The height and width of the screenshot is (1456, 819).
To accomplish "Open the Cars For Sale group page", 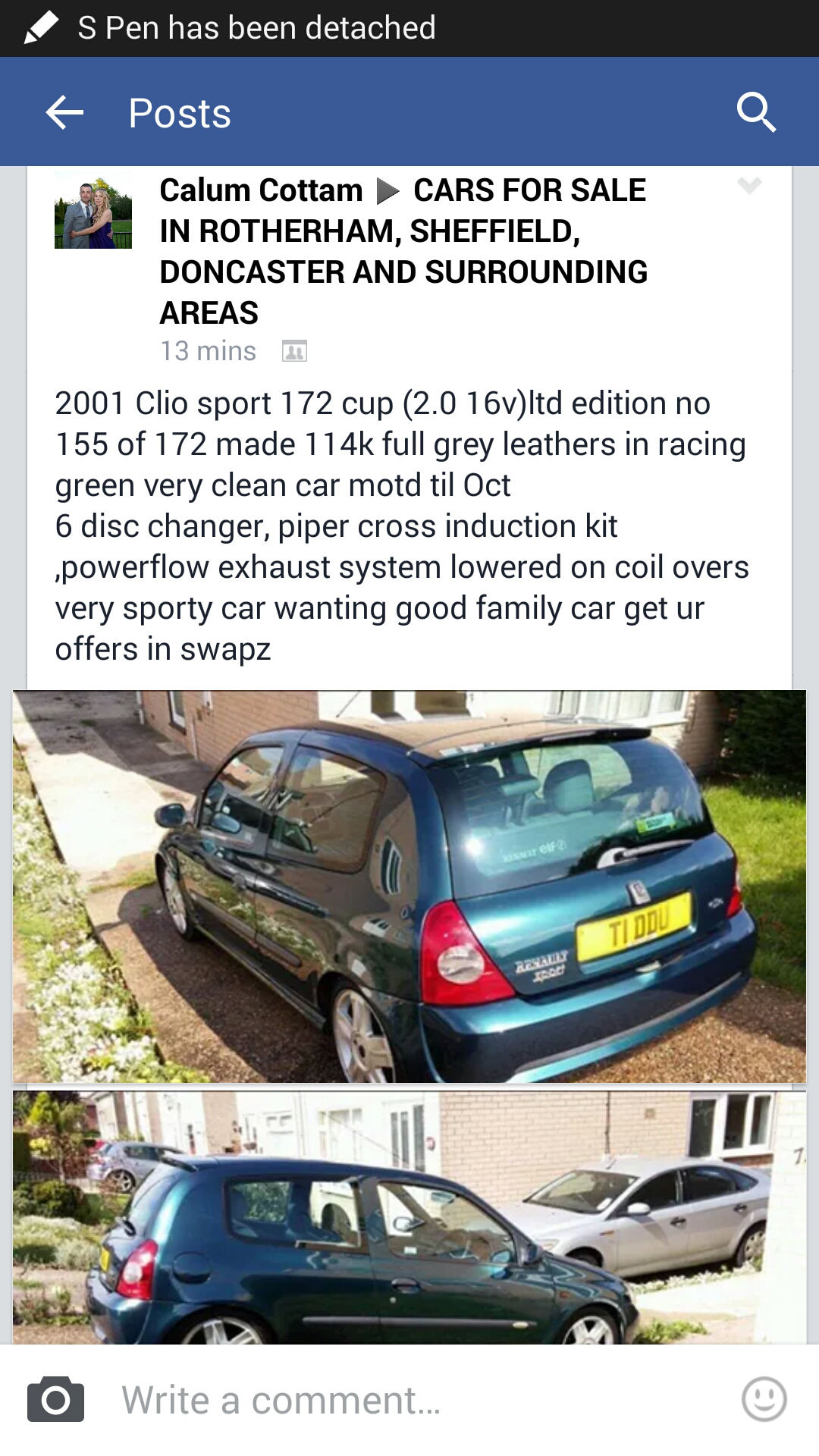I will [x=403, y=251].
